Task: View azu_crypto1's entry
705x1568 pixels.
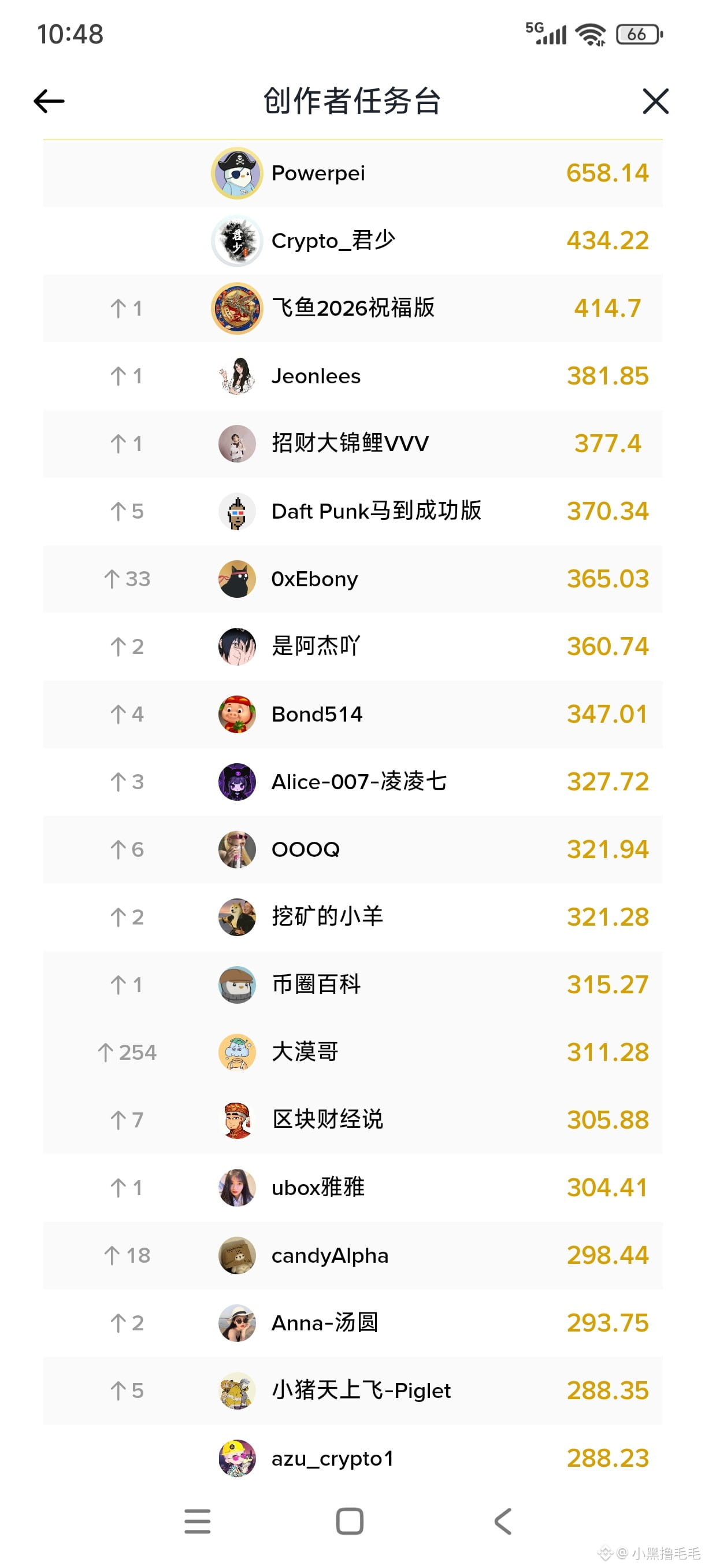Action: (x=332, y=1458)
